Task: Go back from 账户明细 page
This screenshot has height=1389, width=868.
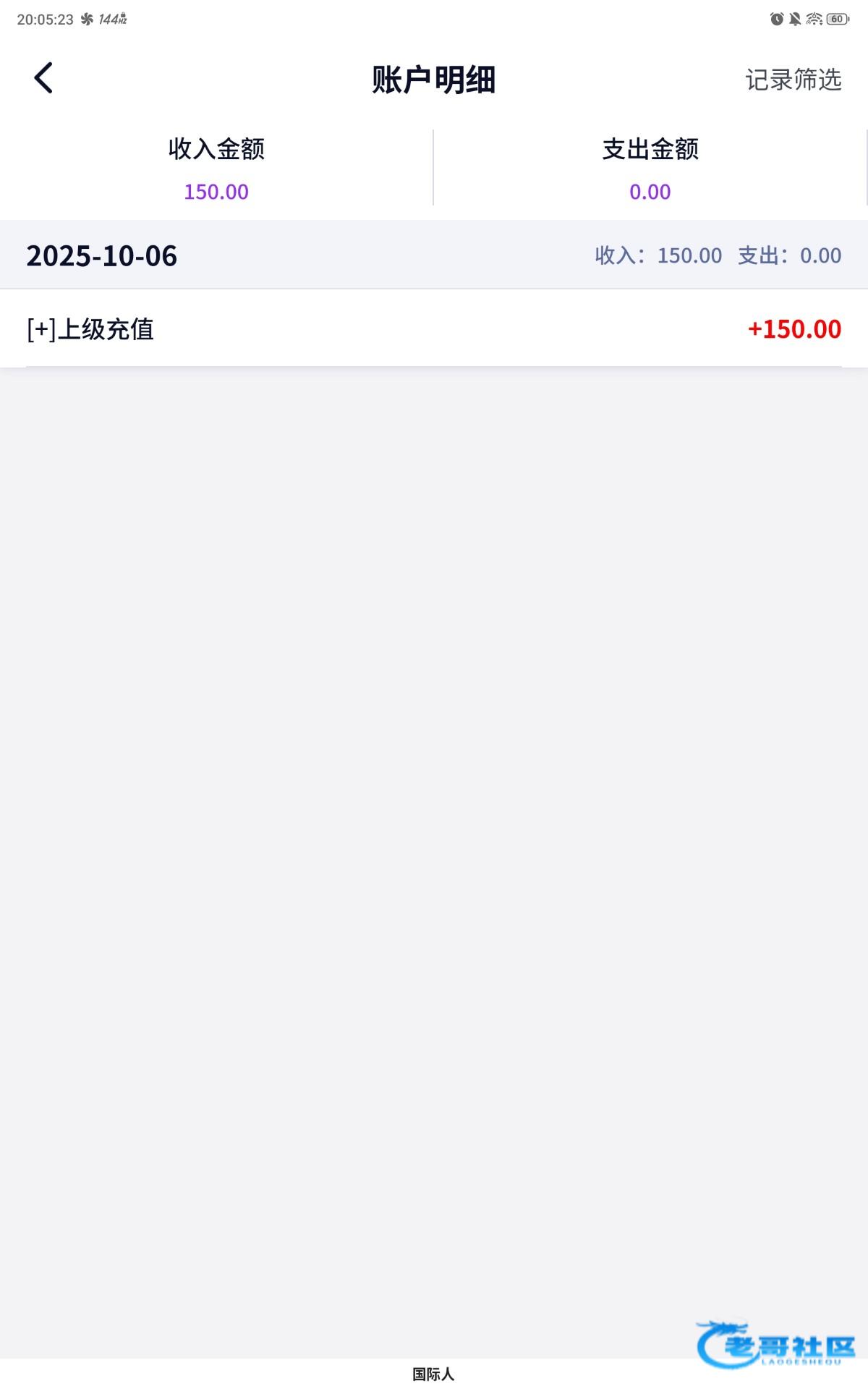Action: pos(43,78)
